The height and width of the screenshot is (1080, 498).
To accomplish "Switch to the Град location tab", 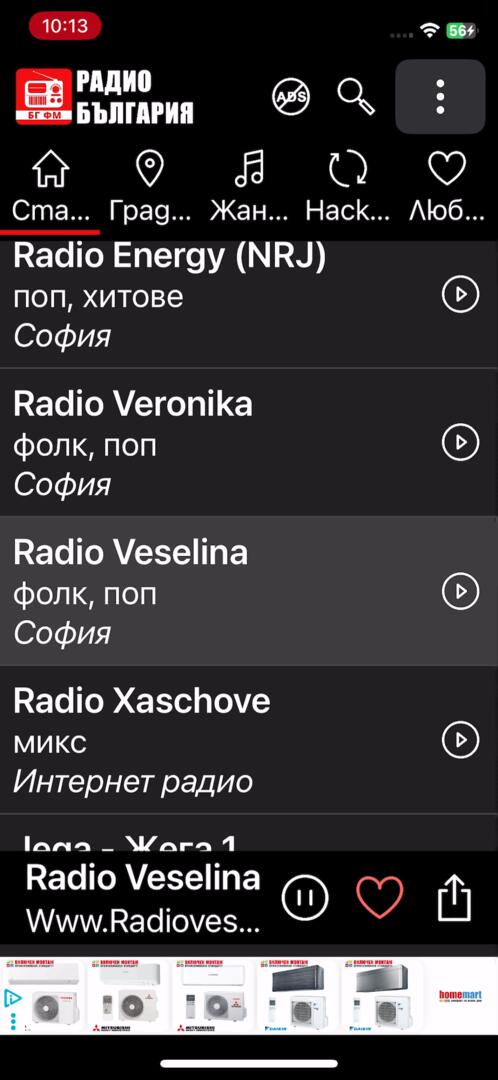I will tap(149, 187).
